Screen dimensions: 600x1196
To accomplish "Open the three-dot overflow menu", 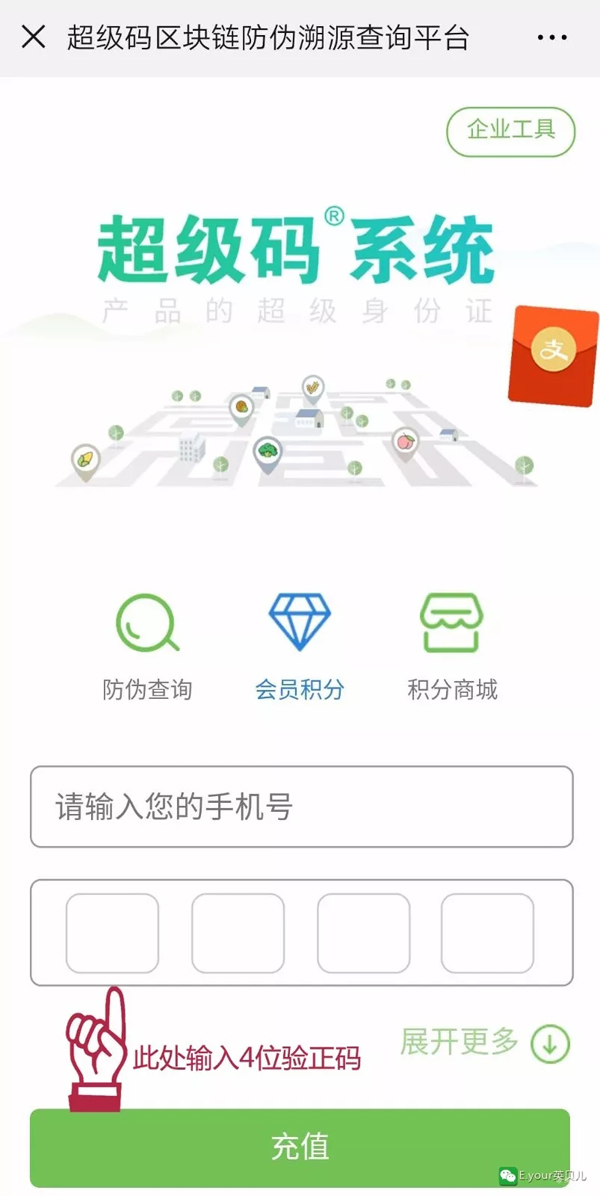I will pos(552,38).
